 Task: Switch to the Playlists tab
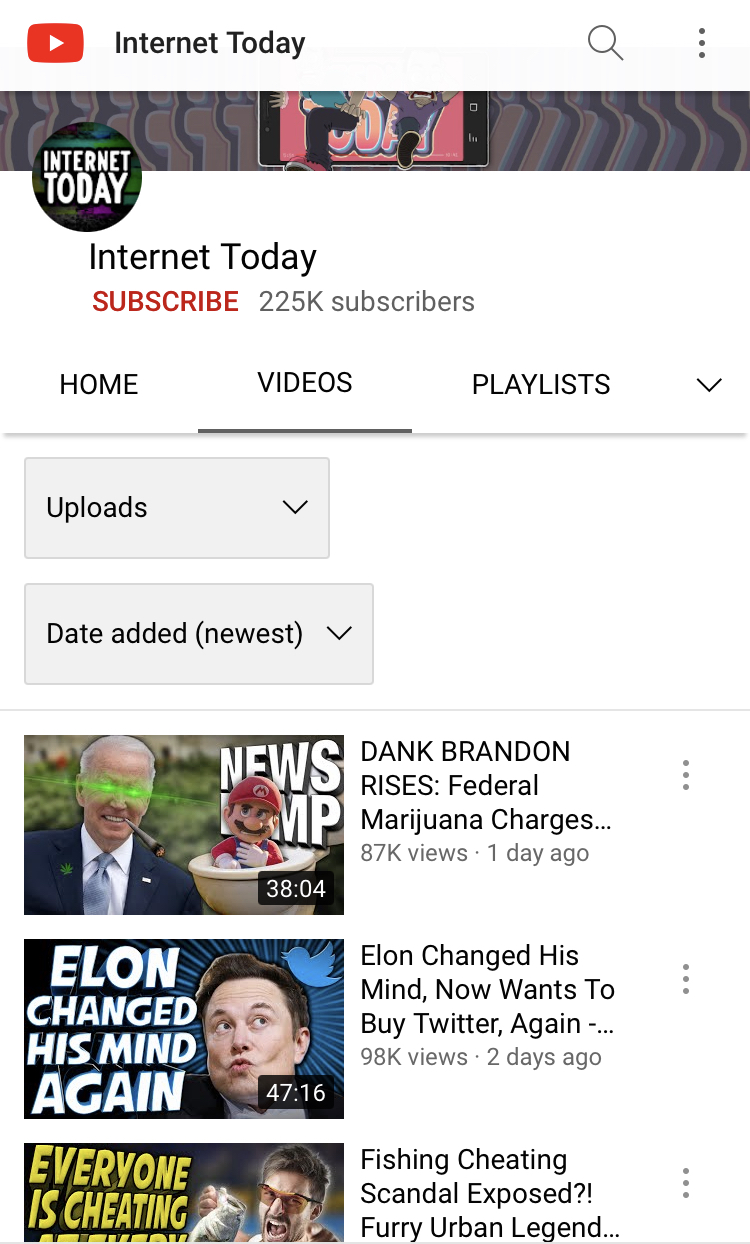[541, 385]
